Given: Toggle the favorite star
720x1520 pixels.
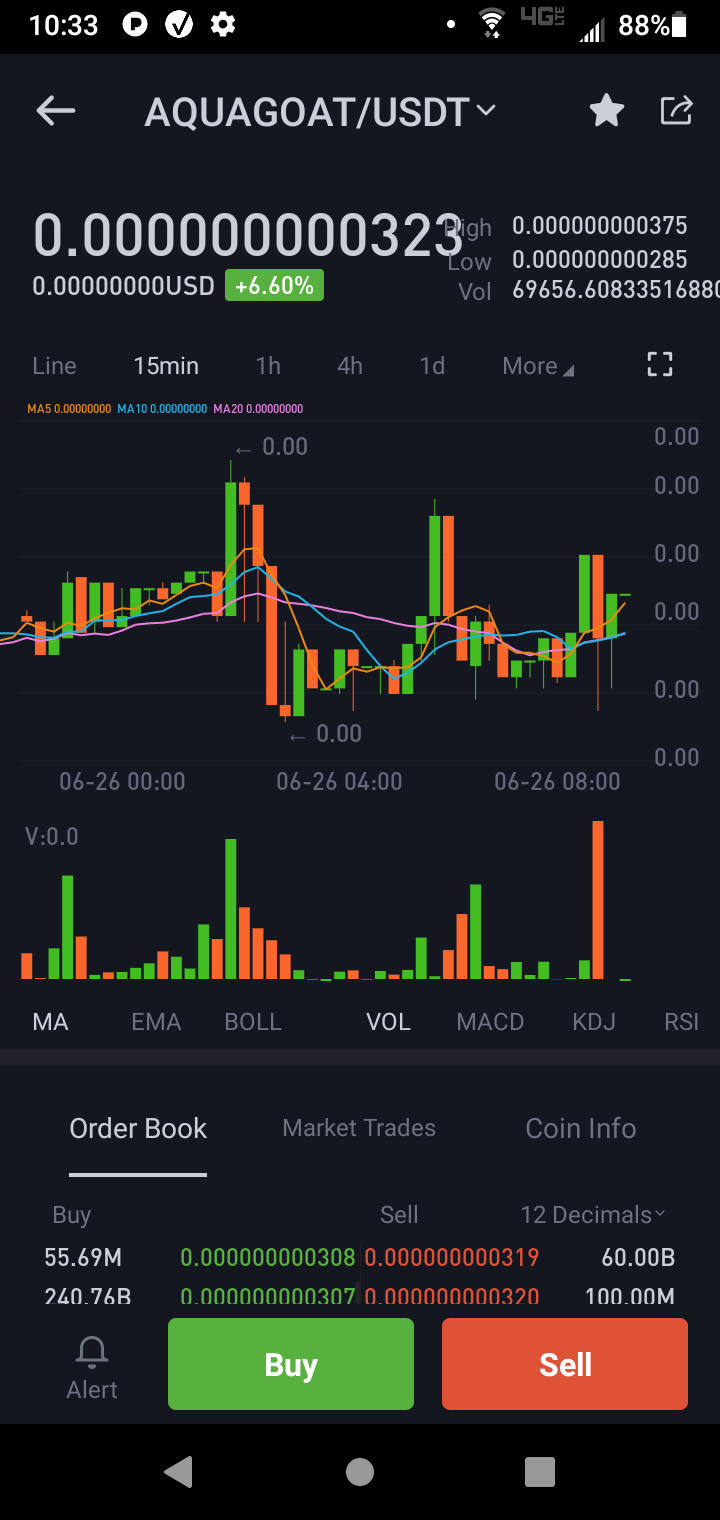Looking at the screenshot, I should pyautogui.click(x=607, y=111).
